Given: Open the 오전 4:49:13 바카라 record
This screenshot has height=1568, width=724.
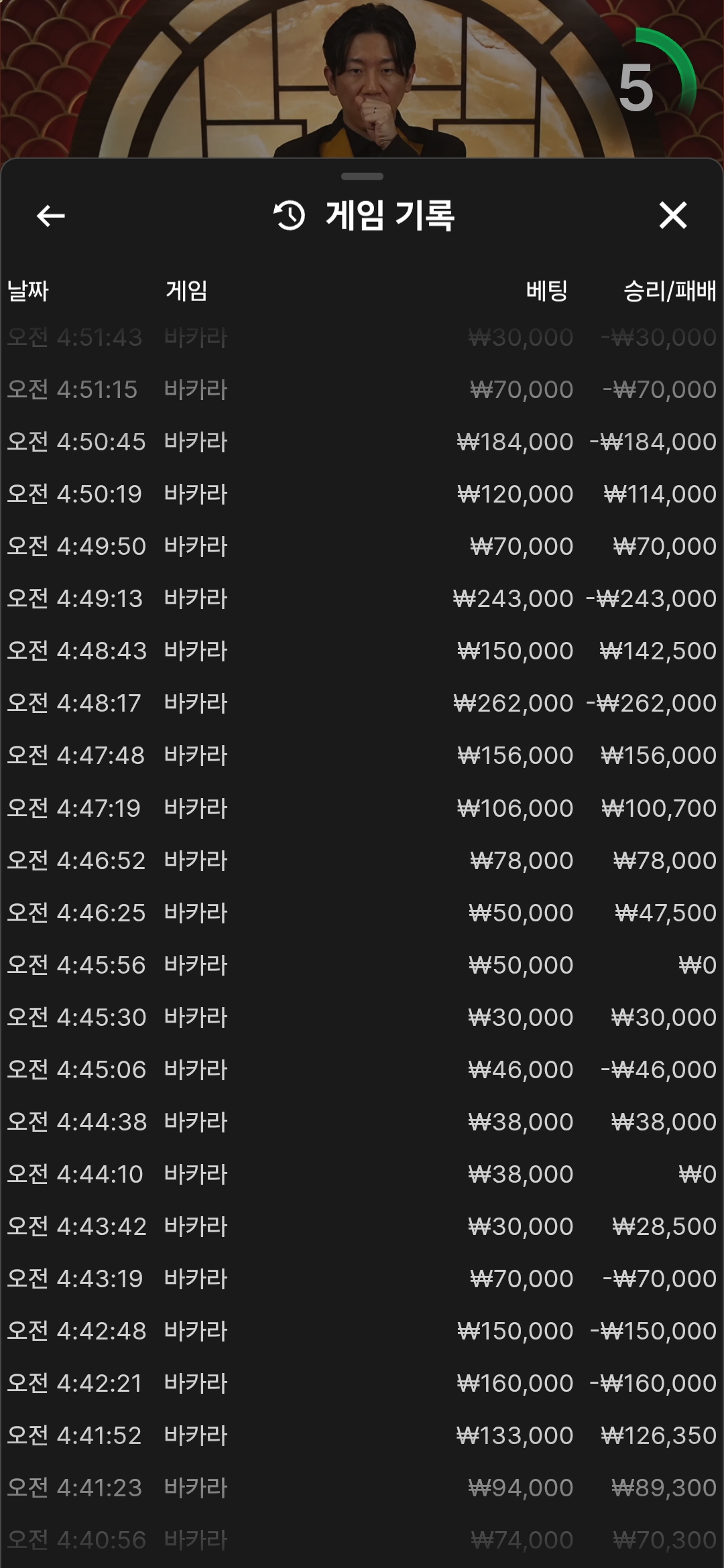Looking at the screenshot, I should pos(362,598).
